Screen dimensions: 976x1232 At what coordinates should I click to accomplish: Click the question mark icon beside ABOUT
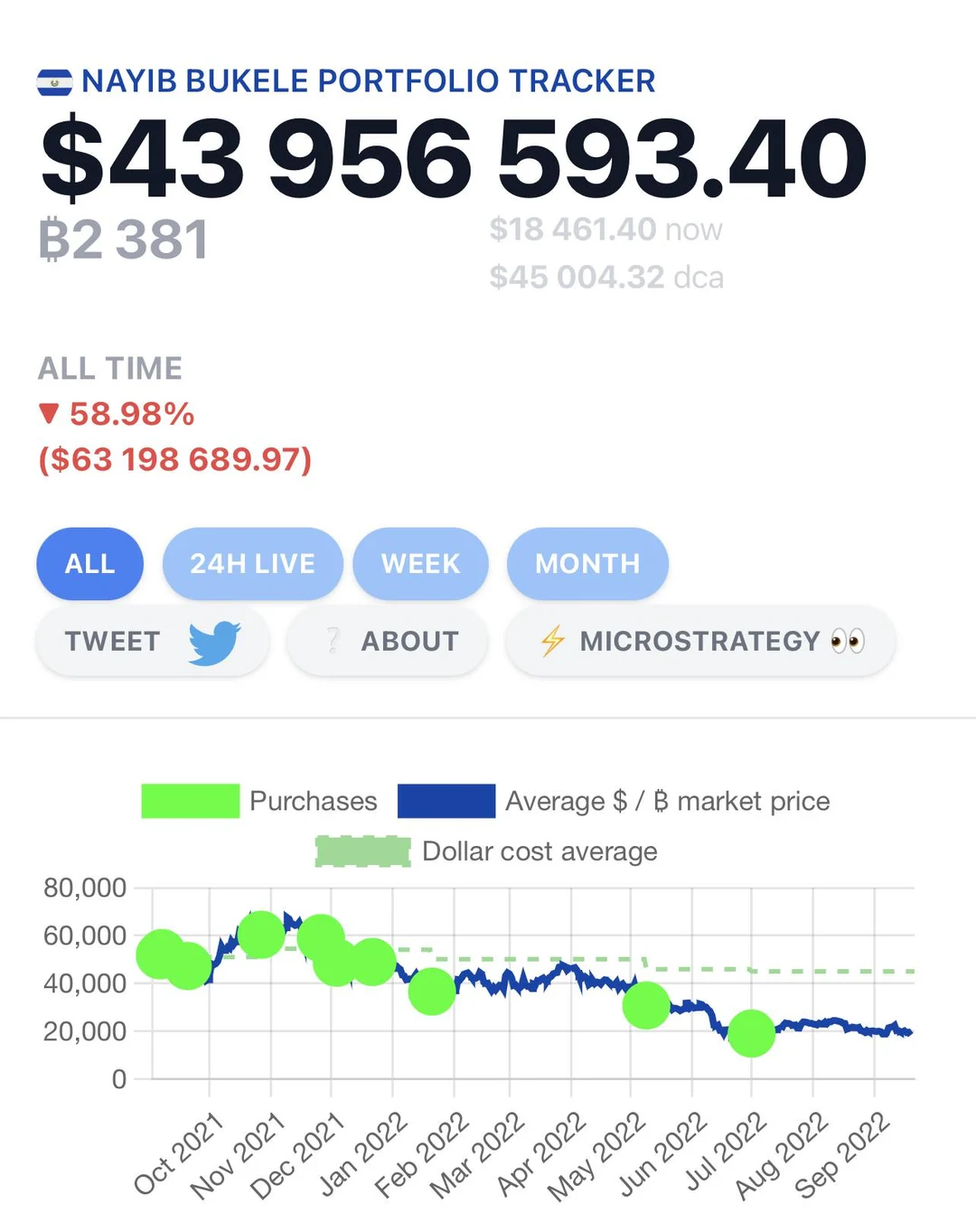332,641
